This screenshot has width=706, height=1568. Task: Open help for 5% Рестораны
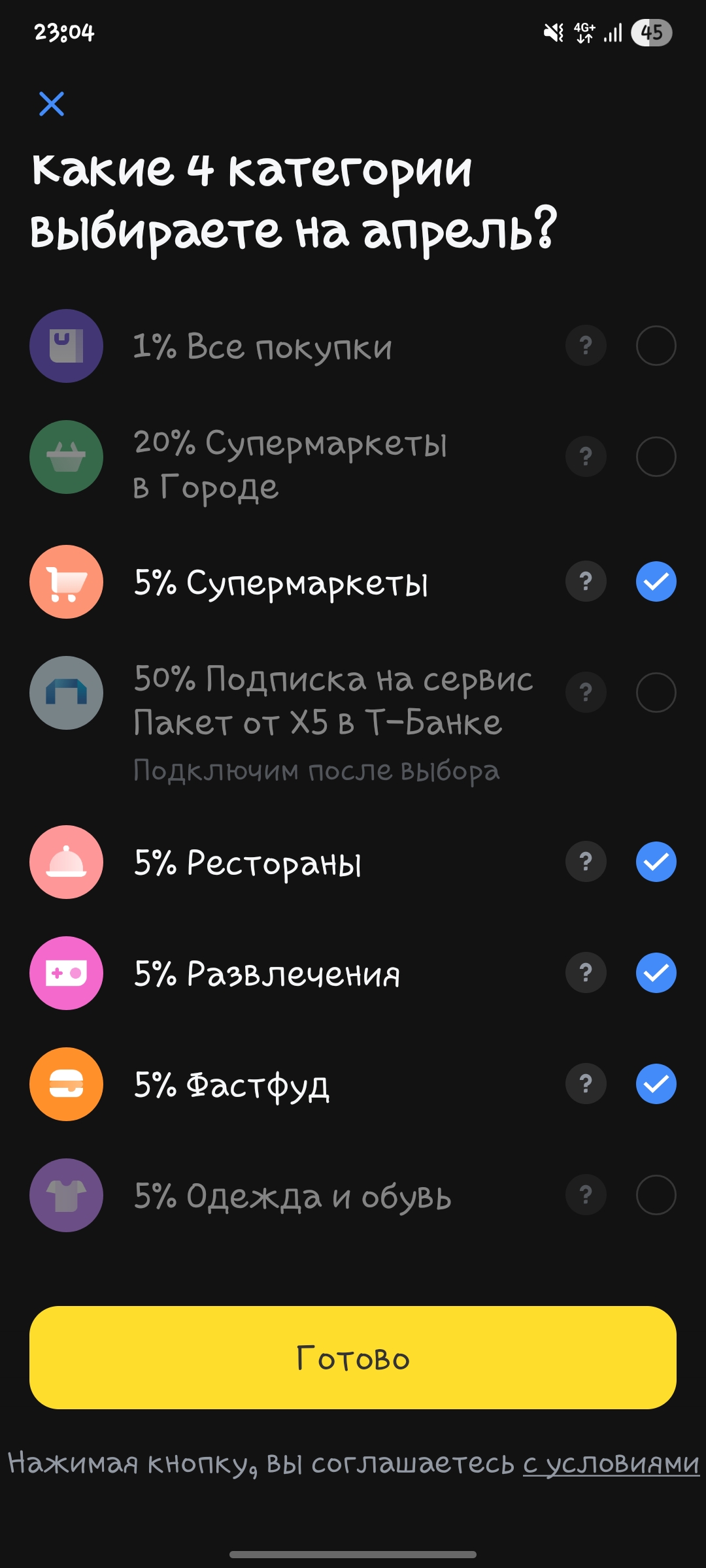click(x=586, y=862)
